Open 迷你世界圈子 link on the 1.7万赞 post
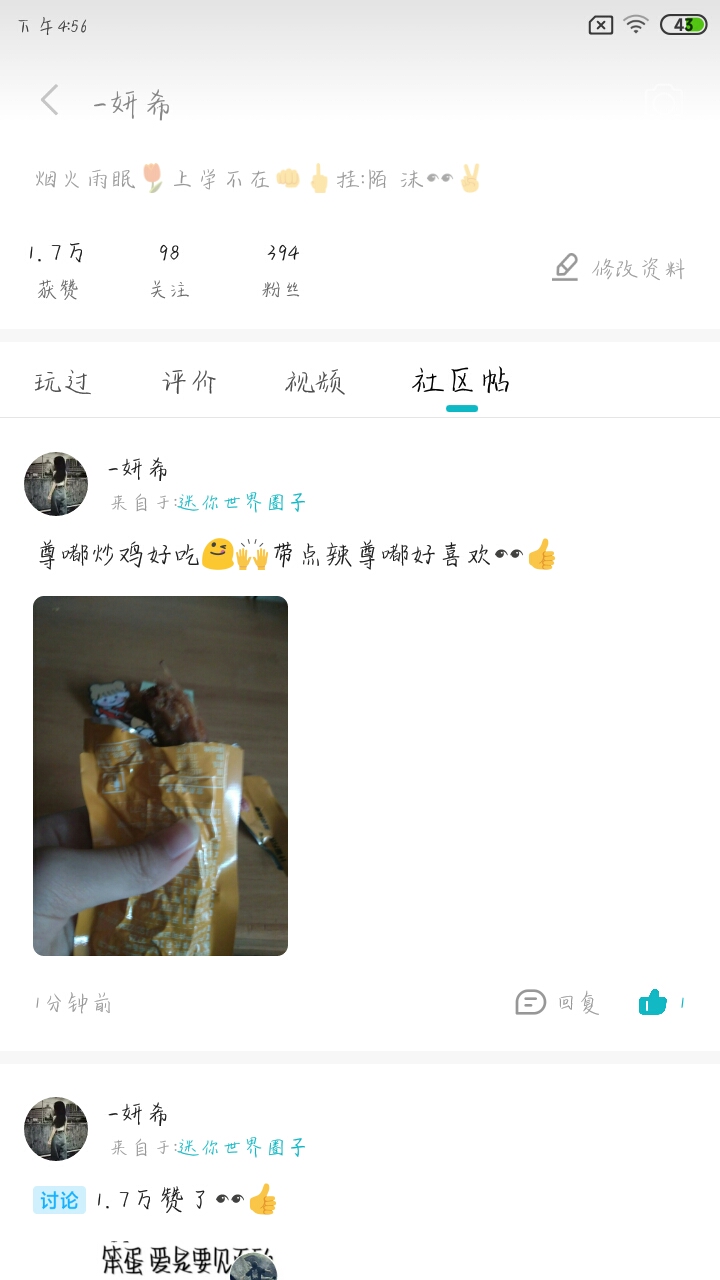This screenshot has height=1280, width=720. point(242,1148)
